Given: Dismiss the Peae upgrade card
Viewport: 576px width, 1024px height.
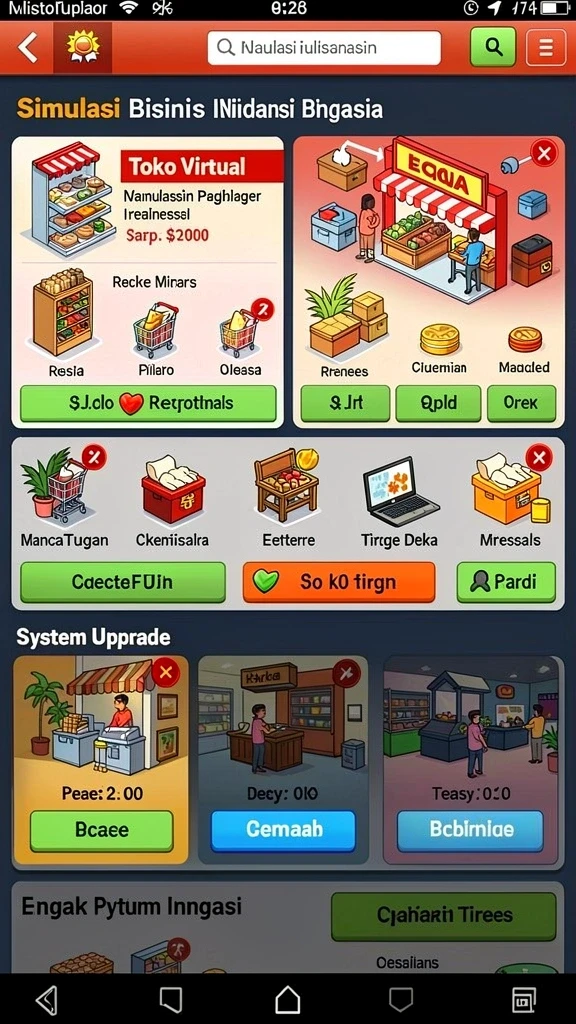Looking at the screenshot, I should tap(165, 671).
